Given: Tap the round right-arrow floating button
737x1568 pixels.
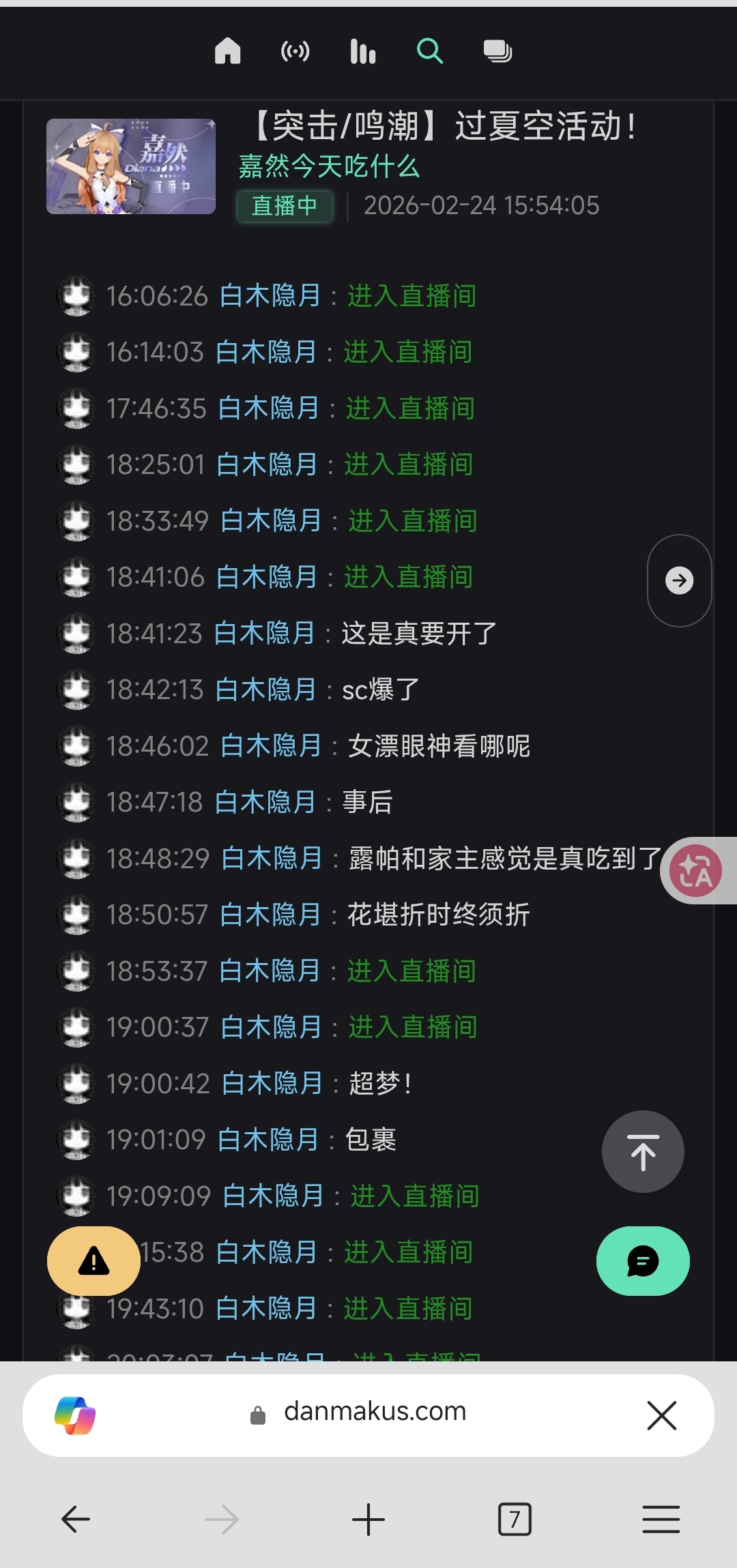Looking at the screenshot, I should click(x=679, y=580).
